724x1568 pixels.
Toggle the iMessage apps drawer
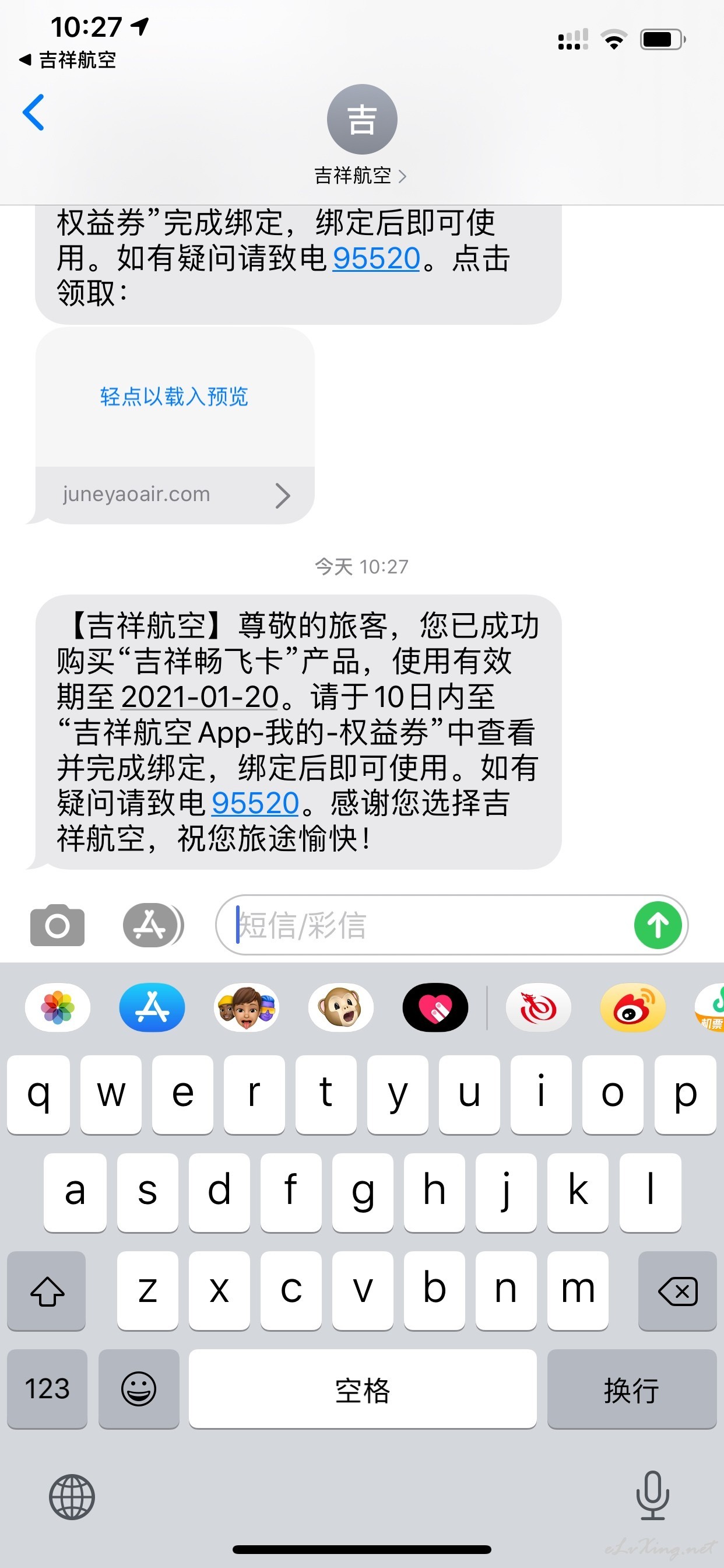click(153, 925)
